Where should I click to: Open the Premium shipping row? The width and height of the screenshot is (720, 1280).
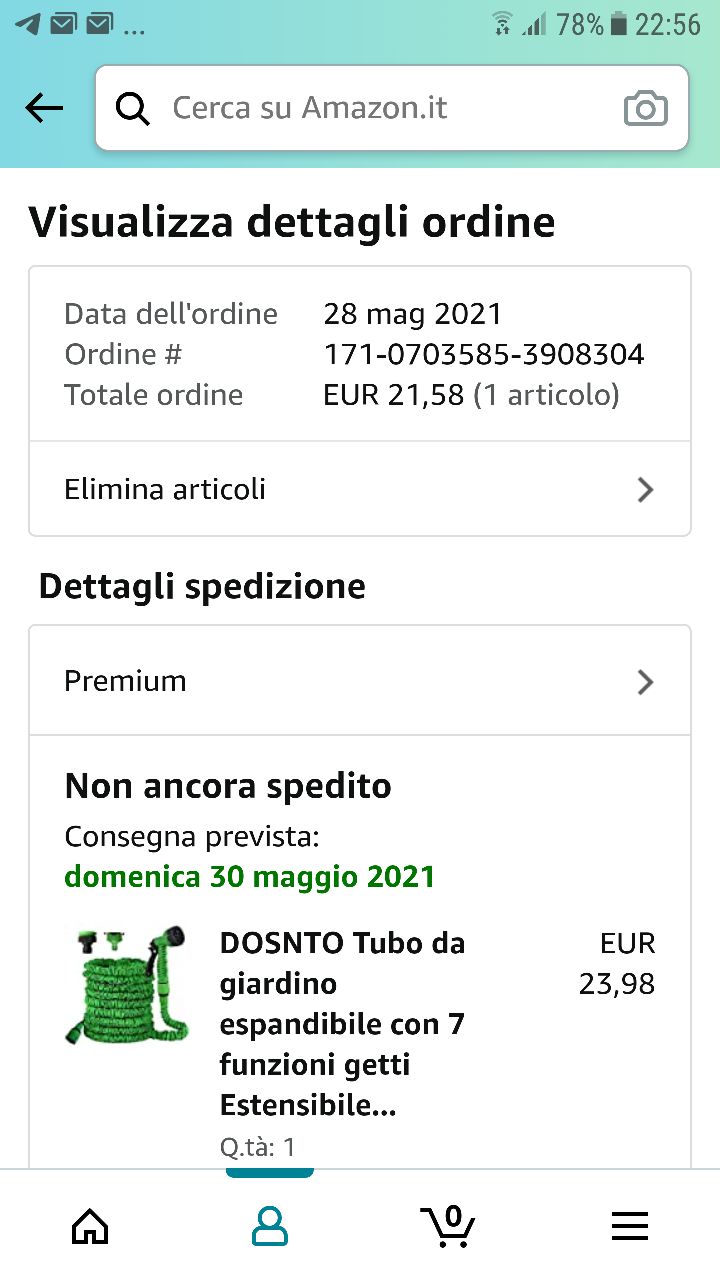(x=360, y=681)
